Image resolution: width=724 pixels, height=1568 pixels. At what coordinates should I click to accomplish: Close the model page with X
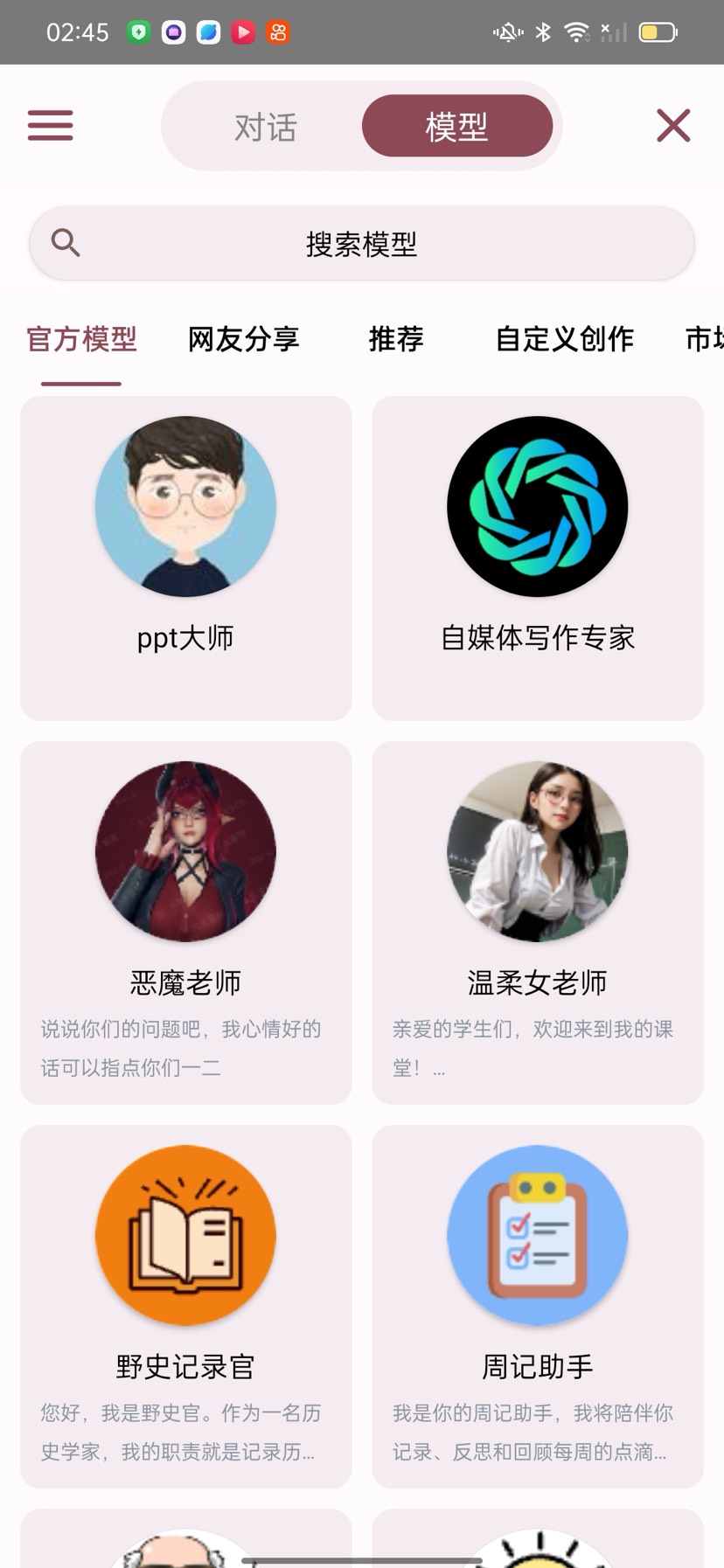tap(673, 126)
